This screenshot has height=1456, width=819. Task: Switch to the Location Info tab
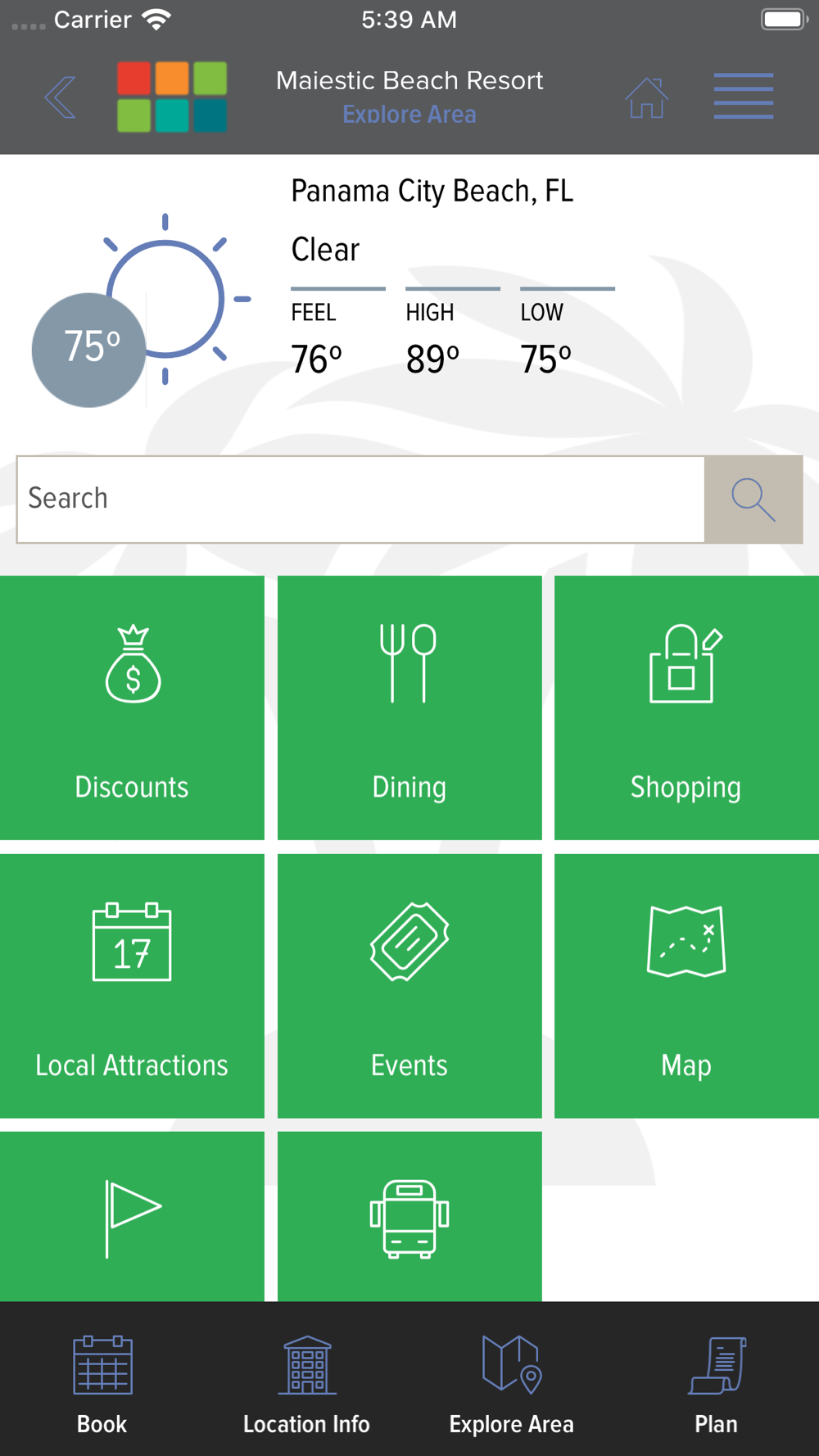coord(306,1383)
